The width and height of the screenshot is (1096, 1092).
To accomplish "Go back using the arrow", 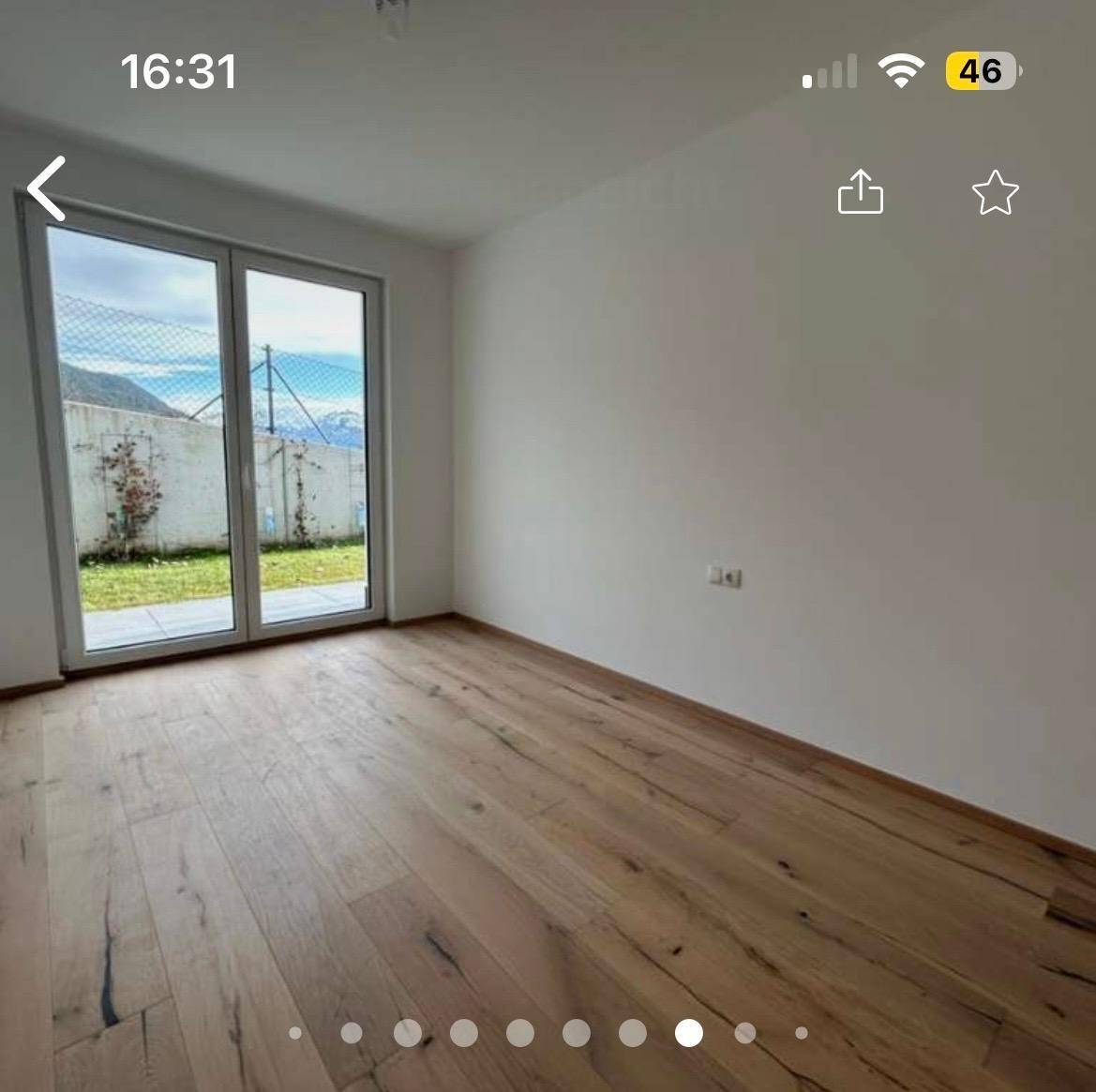I will coord(47,189).
